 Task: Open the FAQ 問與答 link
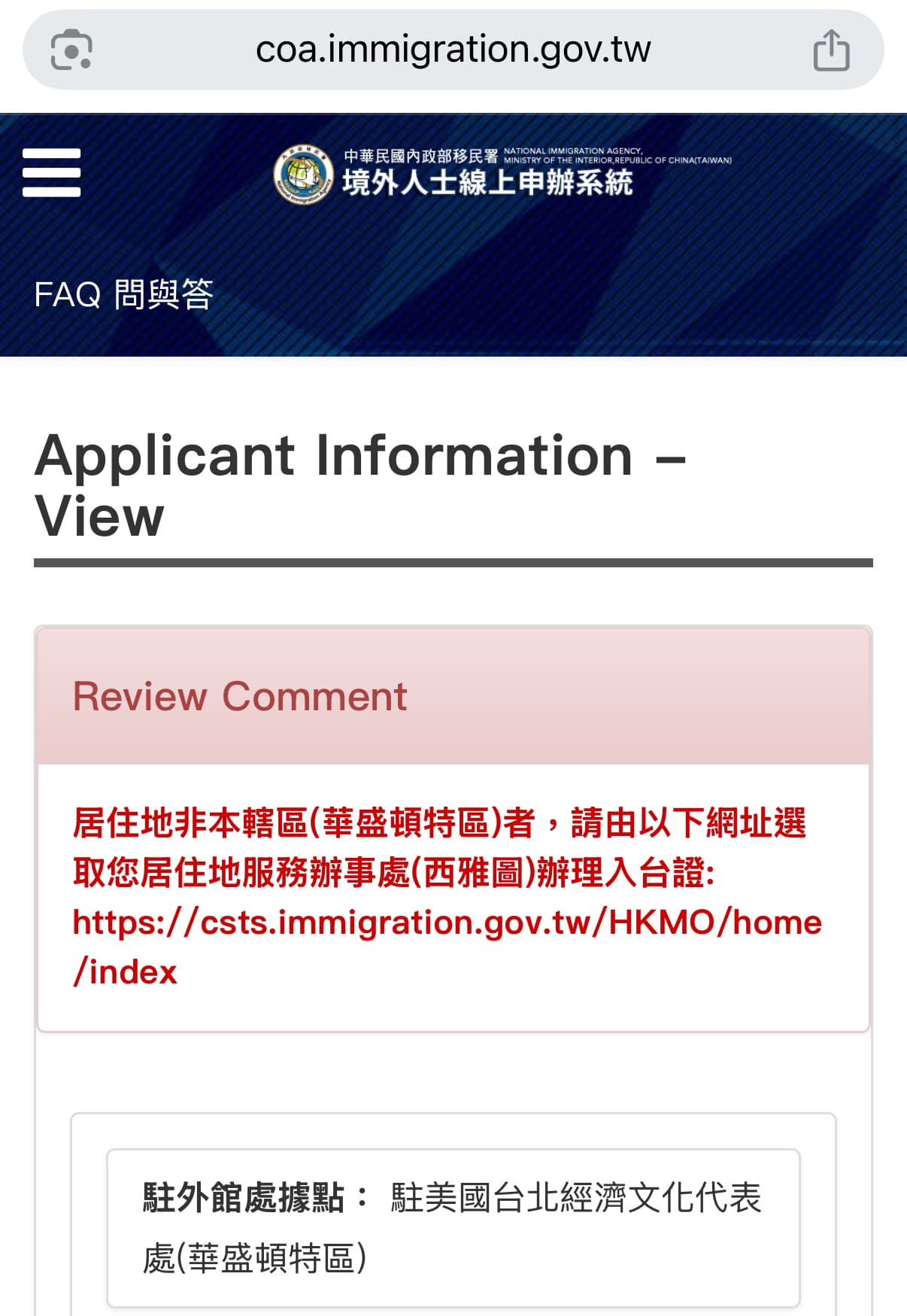pyautogui.click(x=124, y=294)
